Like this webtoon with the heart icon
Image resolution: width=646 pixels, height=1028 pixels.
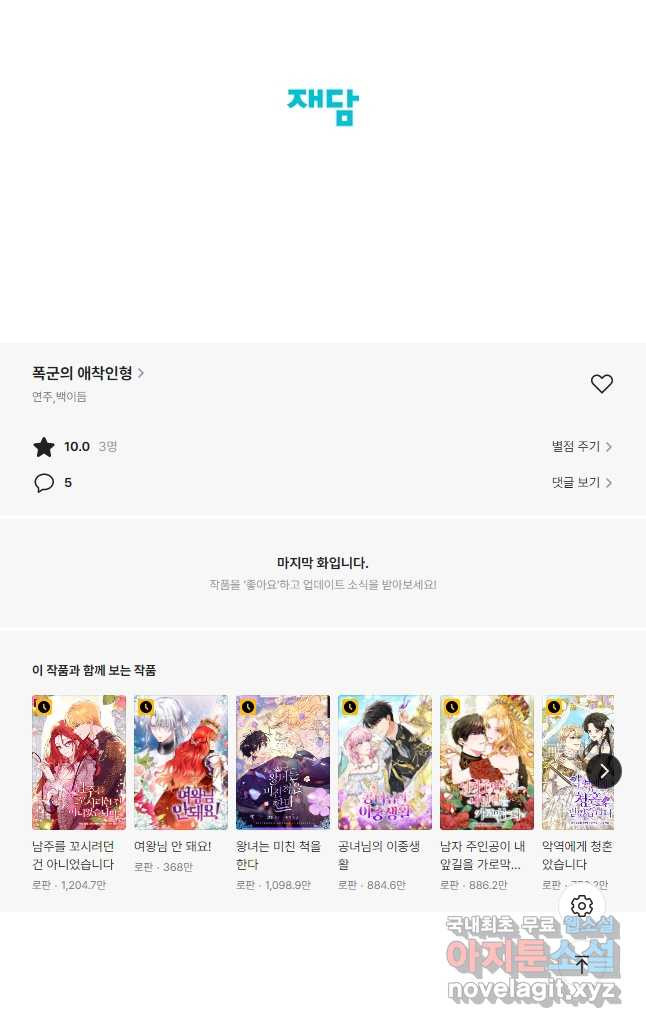(x=601, y=384)
